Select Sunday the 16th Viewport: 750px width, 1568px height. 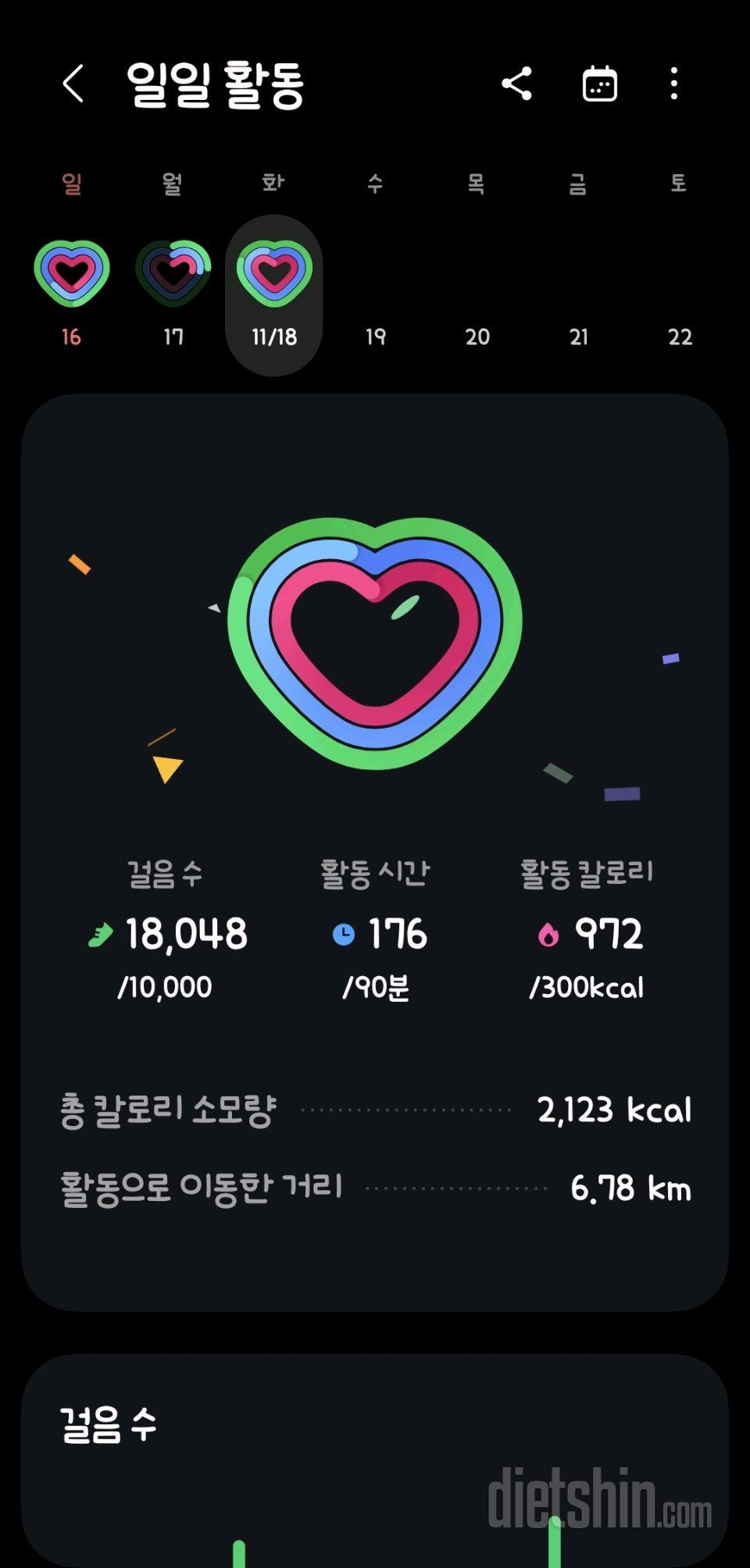[71, 293]
